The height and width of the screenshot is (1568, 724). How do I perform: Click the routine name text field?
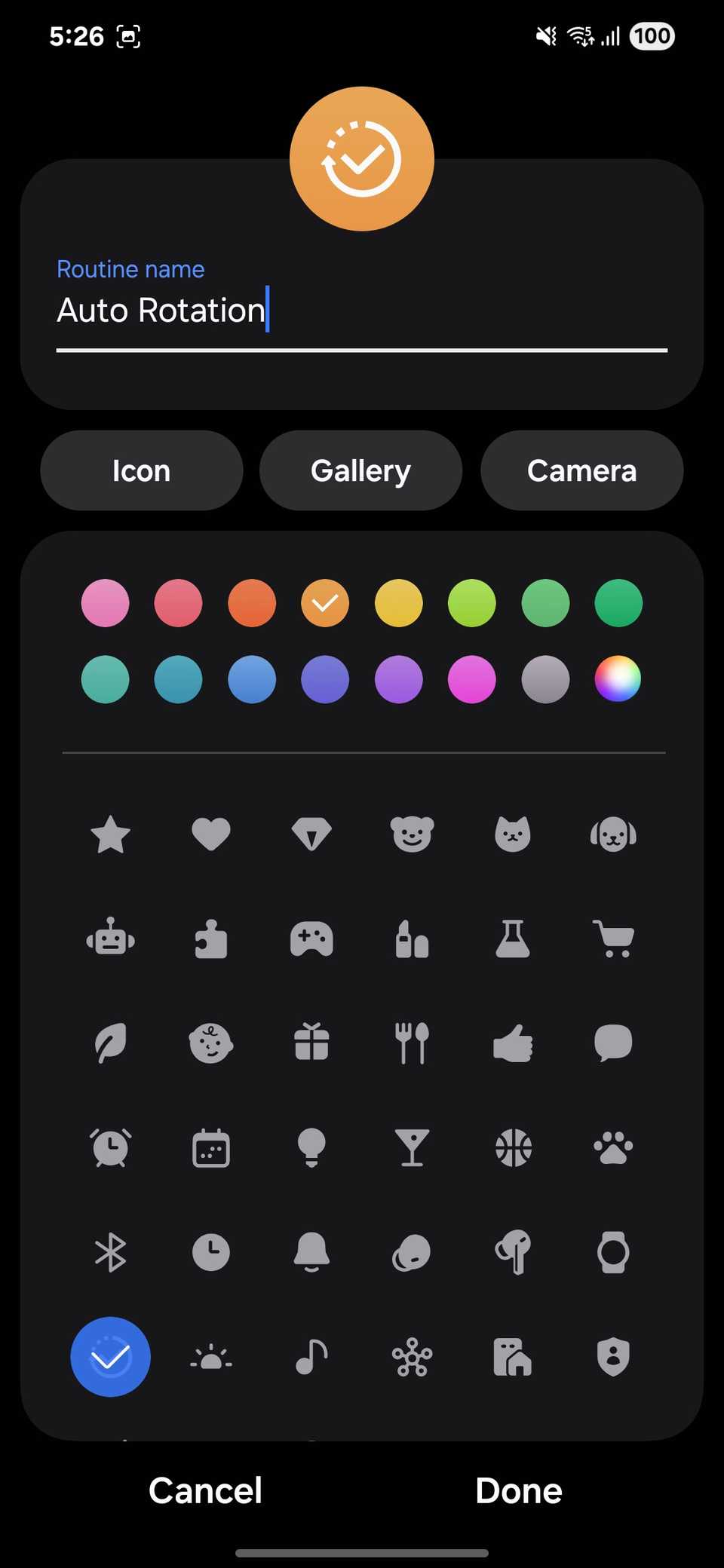[362, 311]
